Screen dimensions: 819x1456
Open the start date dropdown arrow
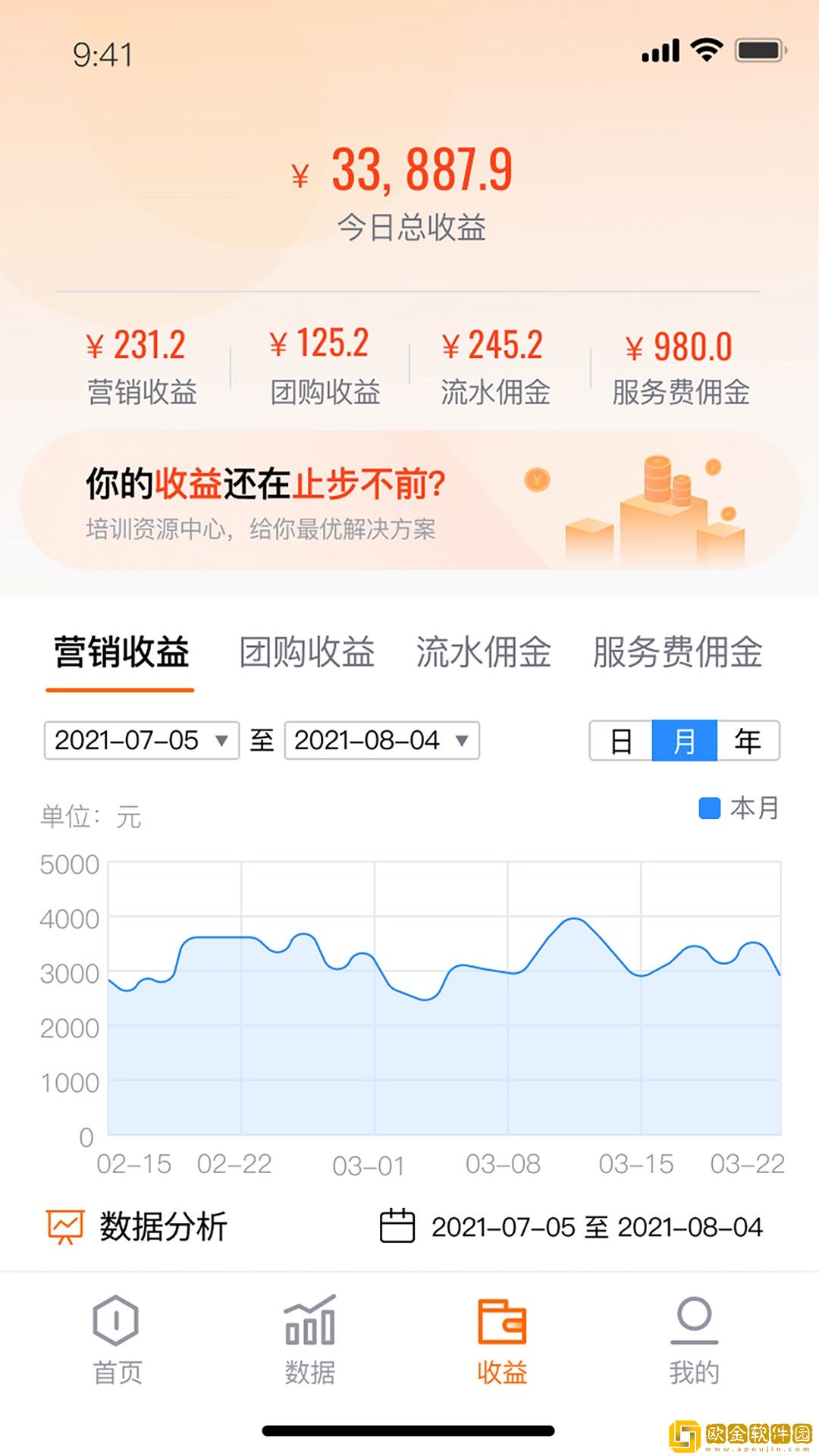[222, 741]
